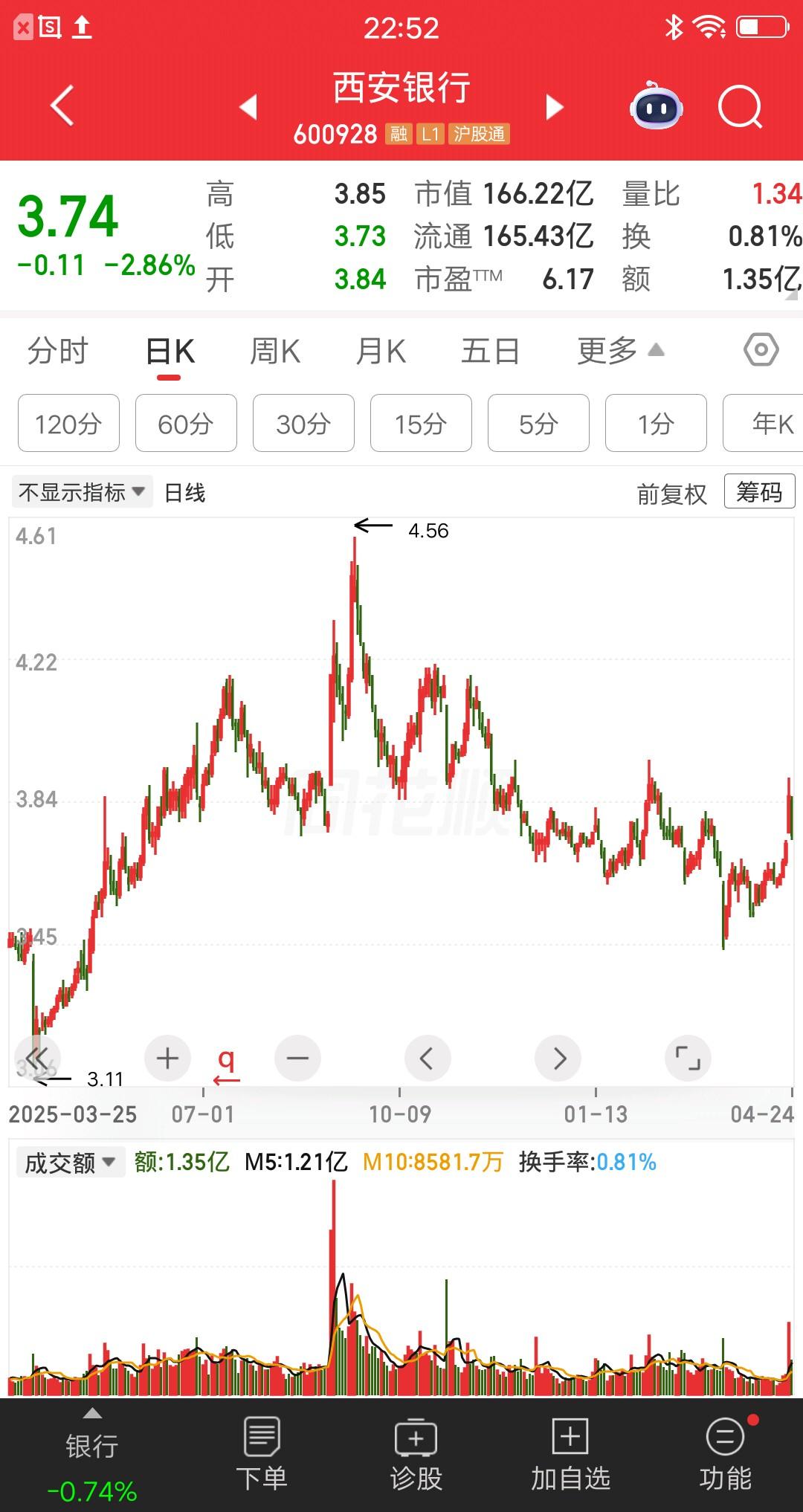Select the 60分 interval button
803x1512 pixels.
point(185,423)
